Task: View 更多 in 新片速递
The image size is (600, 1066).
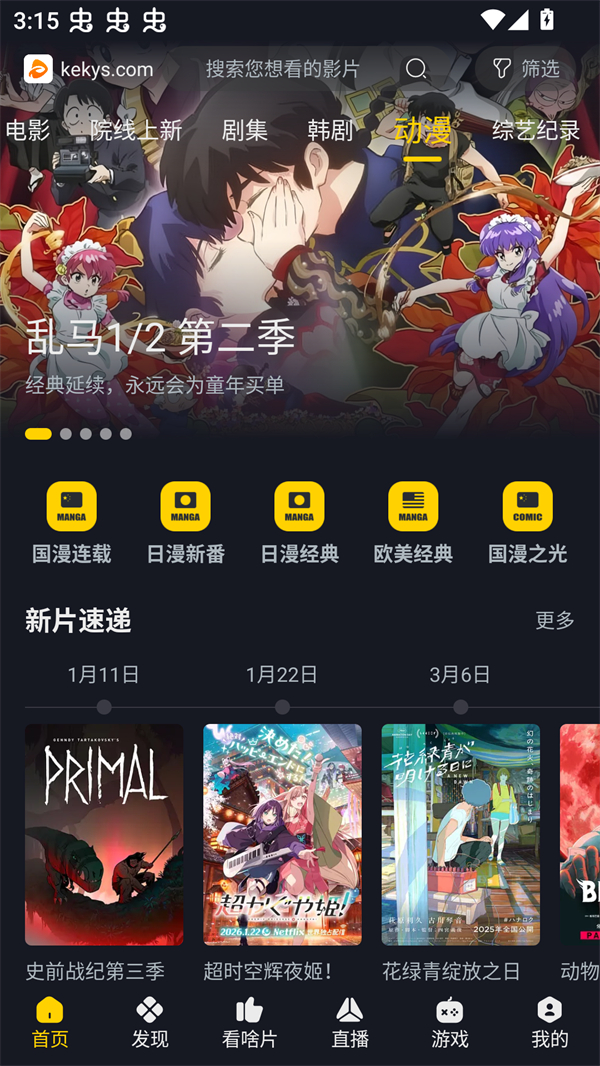Action: 555,620
